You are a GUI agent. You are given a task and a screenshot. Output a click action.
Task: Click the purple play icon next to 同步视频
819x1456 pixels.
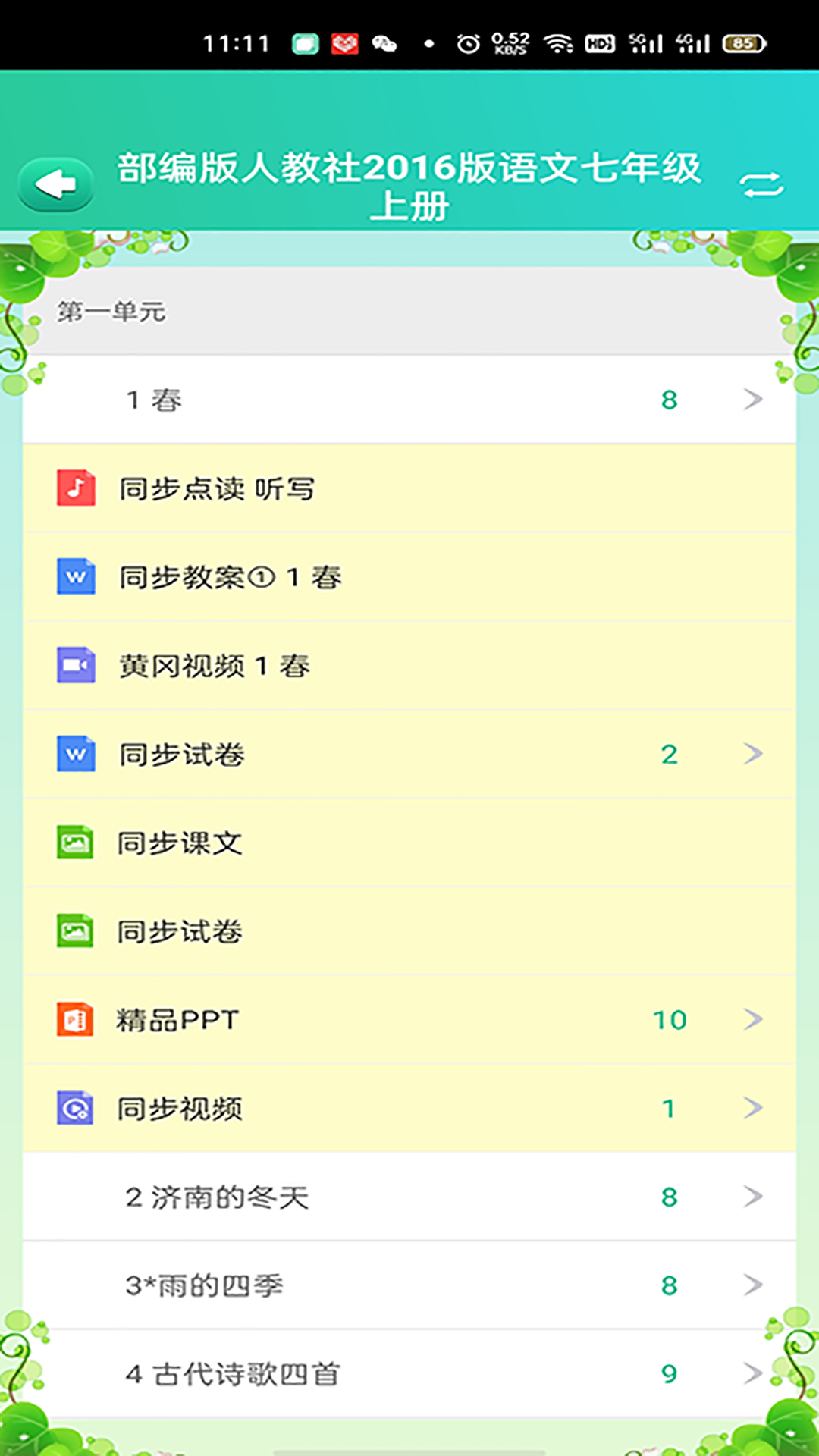[x=74, y=1108]
